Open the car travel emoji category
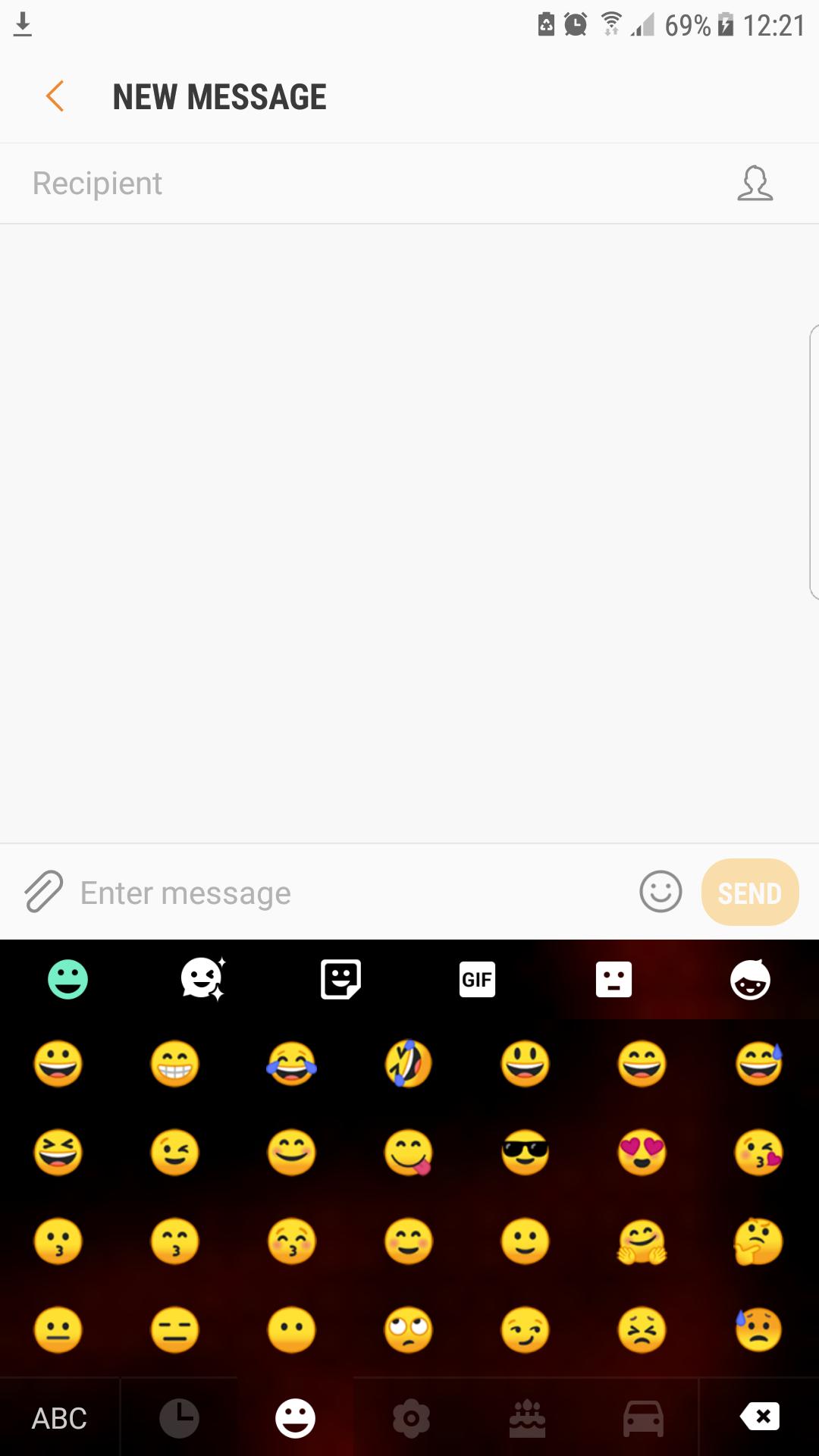This screenshot has height=1456, width=819. point(643,1417)
